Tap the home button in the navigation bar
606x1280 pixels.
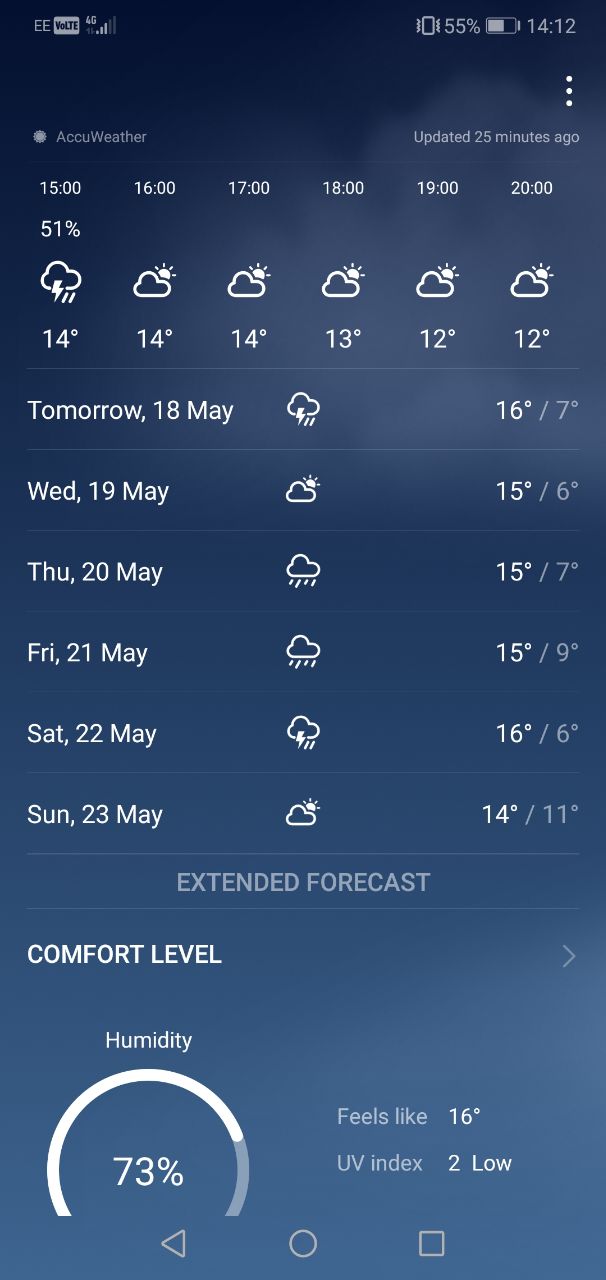tap(303, 1243)
